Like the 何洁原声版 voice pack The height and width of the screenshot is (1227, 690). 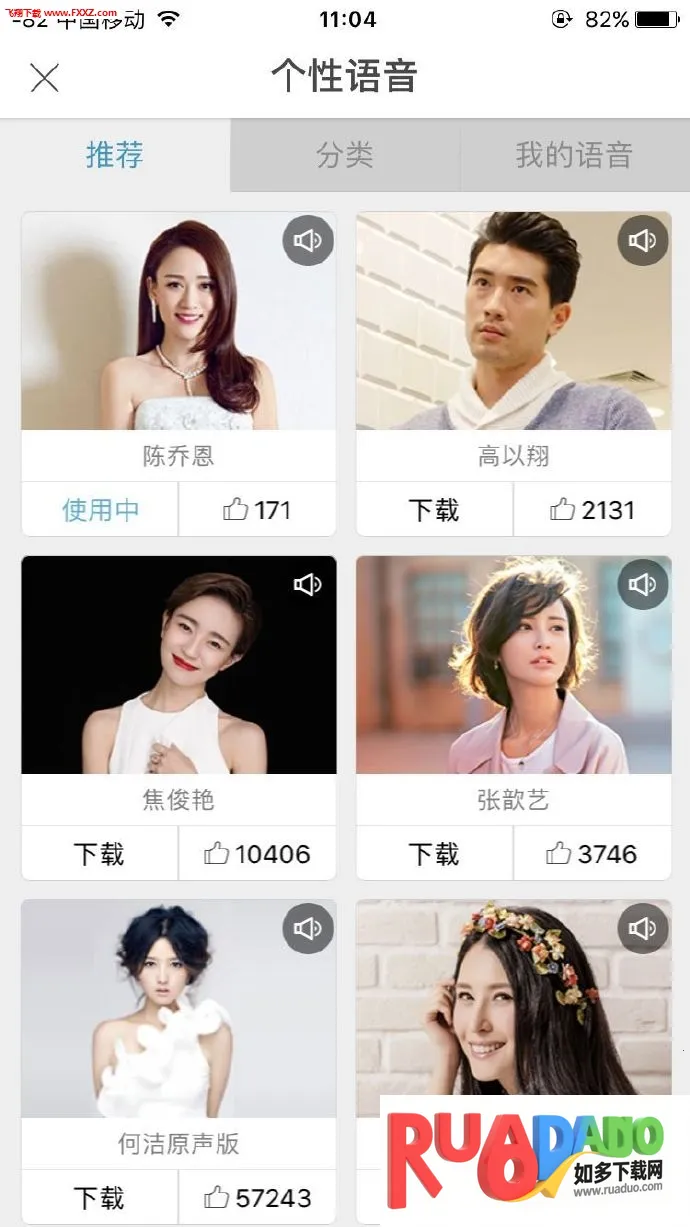257,1197
